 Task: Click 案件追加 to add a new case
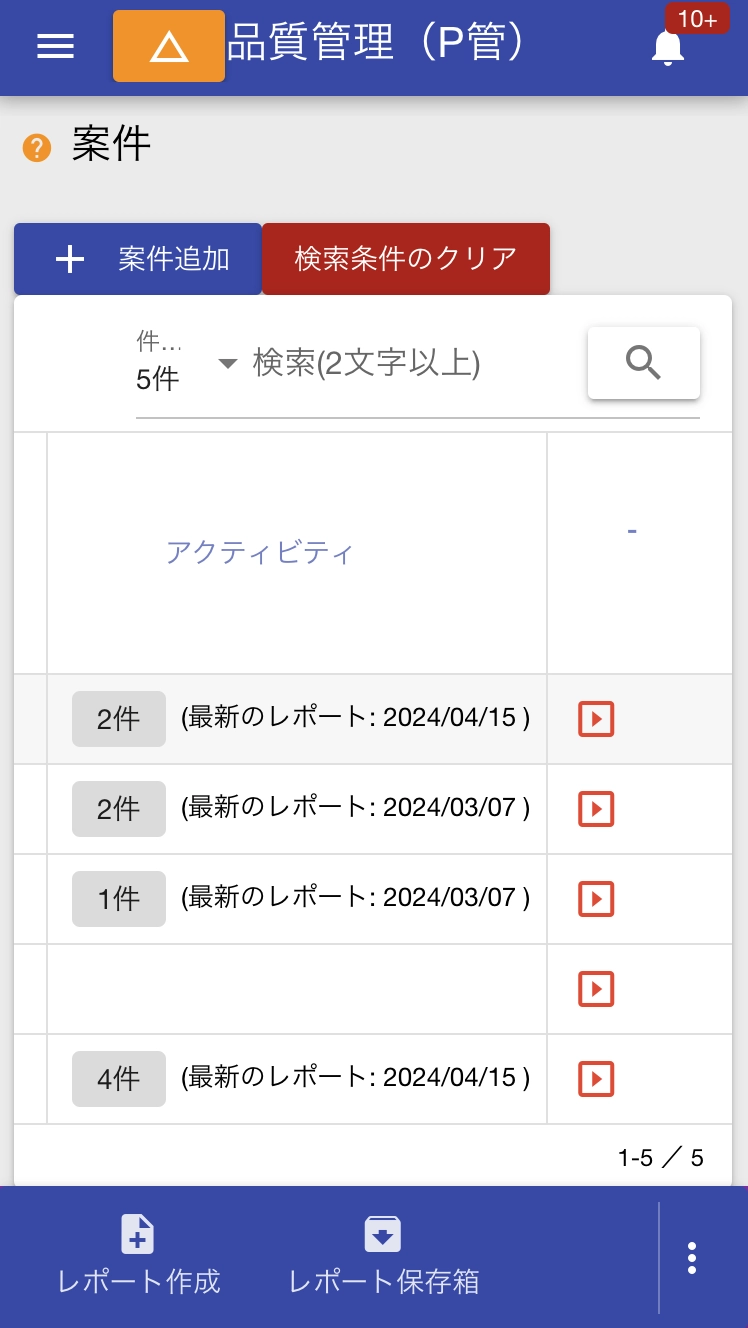coord(137,258)
